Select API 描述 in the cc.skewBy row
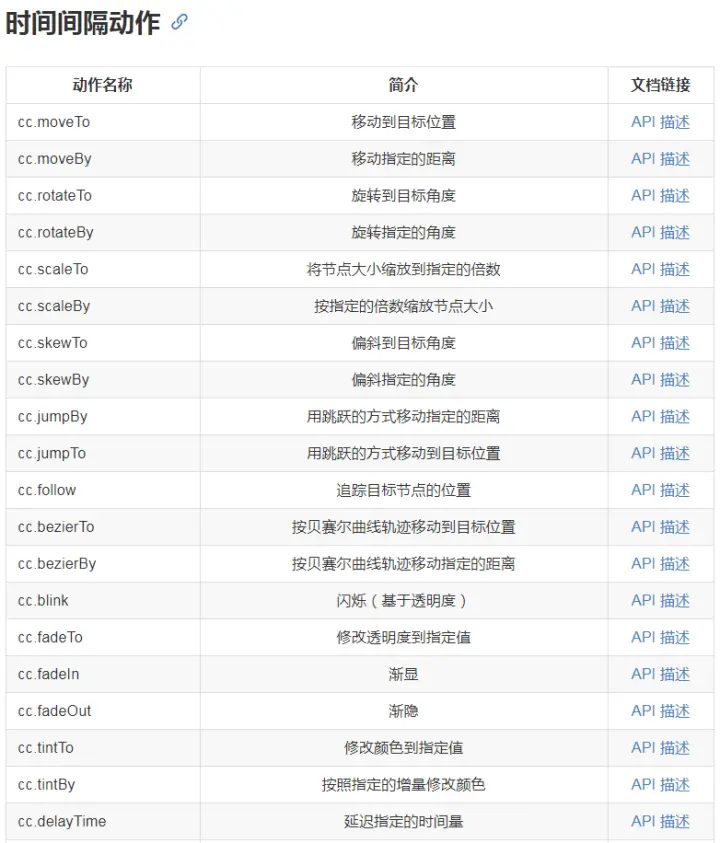This screenshot has width=720, height=843. tap(660, 380)
